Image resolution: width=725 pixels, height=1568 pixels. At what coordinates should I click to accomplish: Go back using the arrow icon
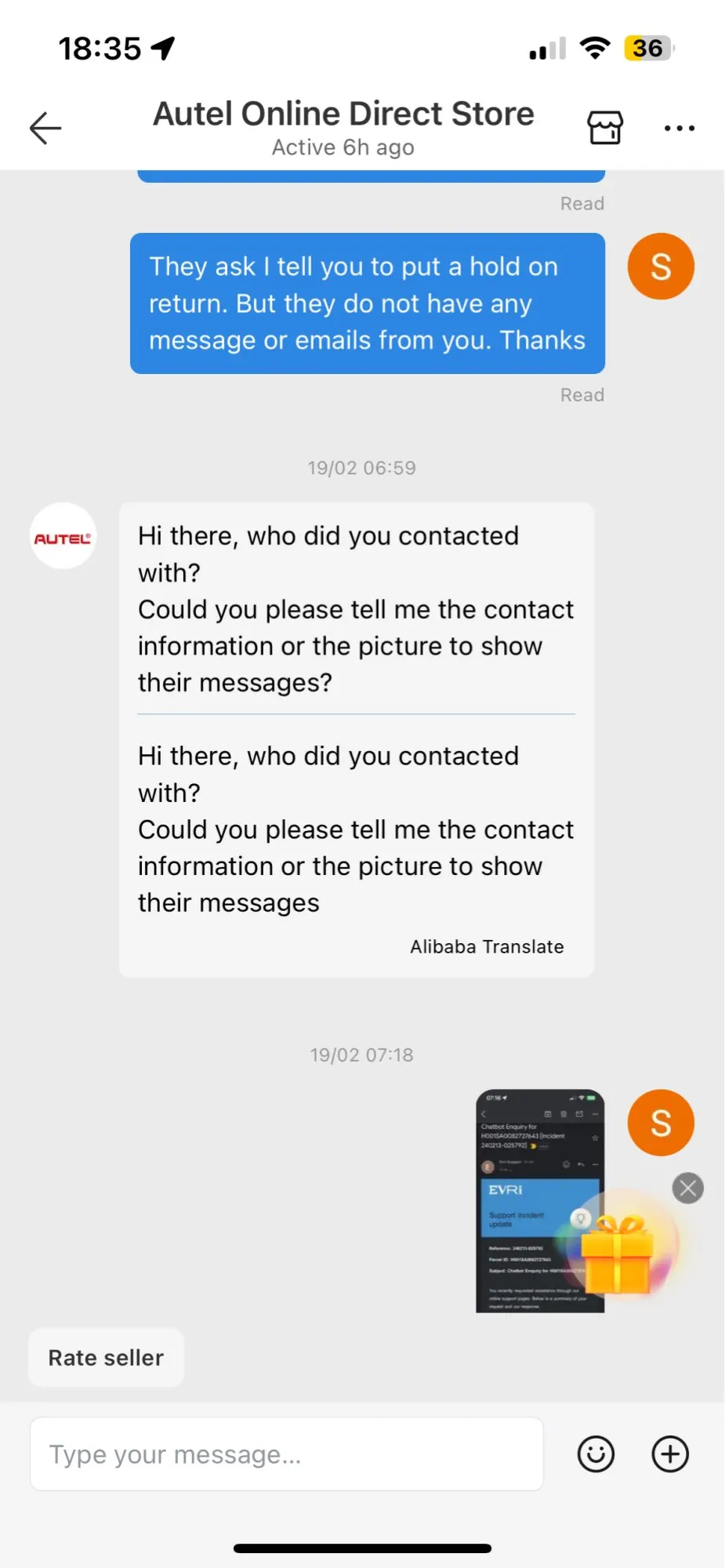[x=45, y=129]
